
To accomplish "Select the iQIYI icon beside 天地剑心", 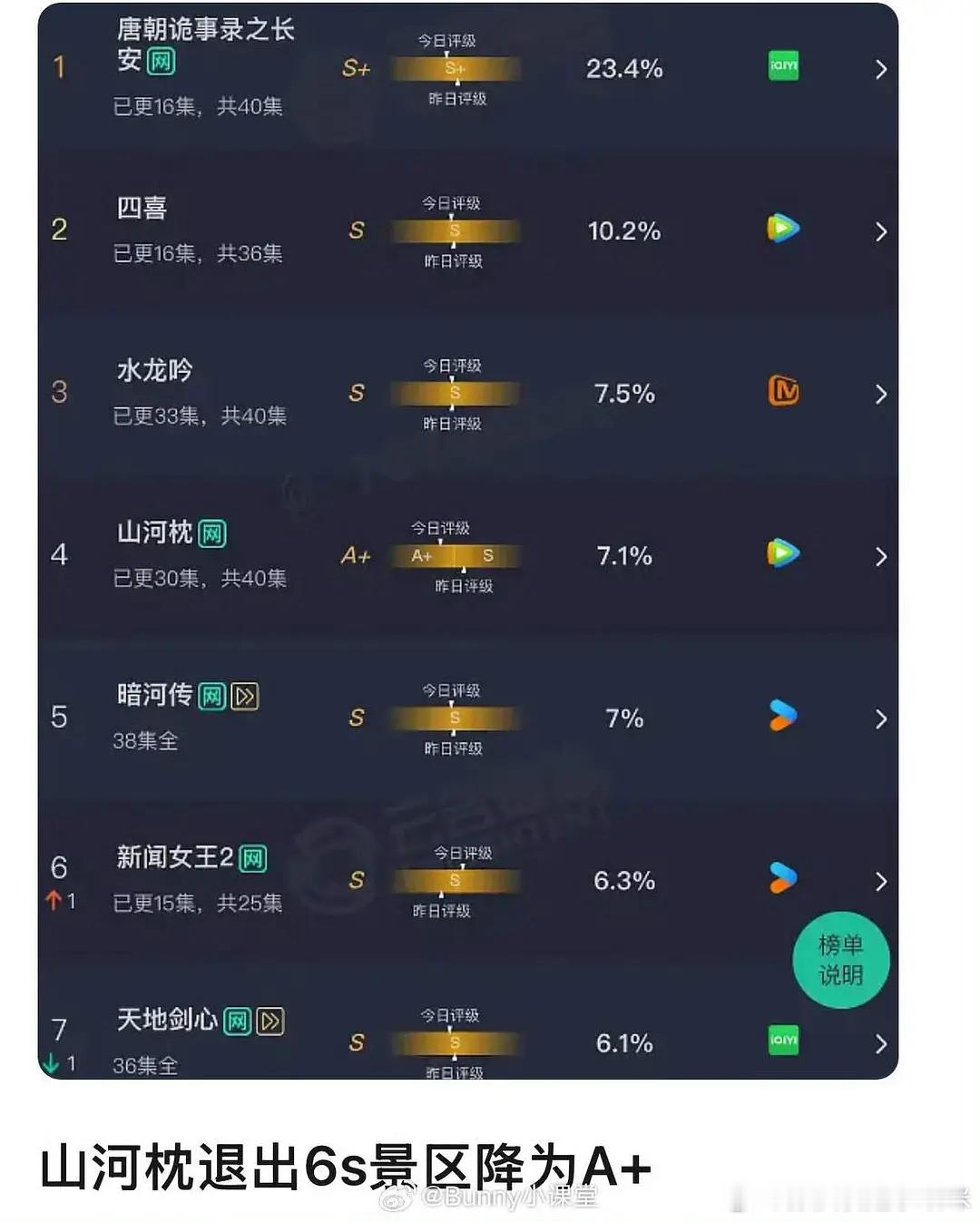I will (x=782, y=1042).
